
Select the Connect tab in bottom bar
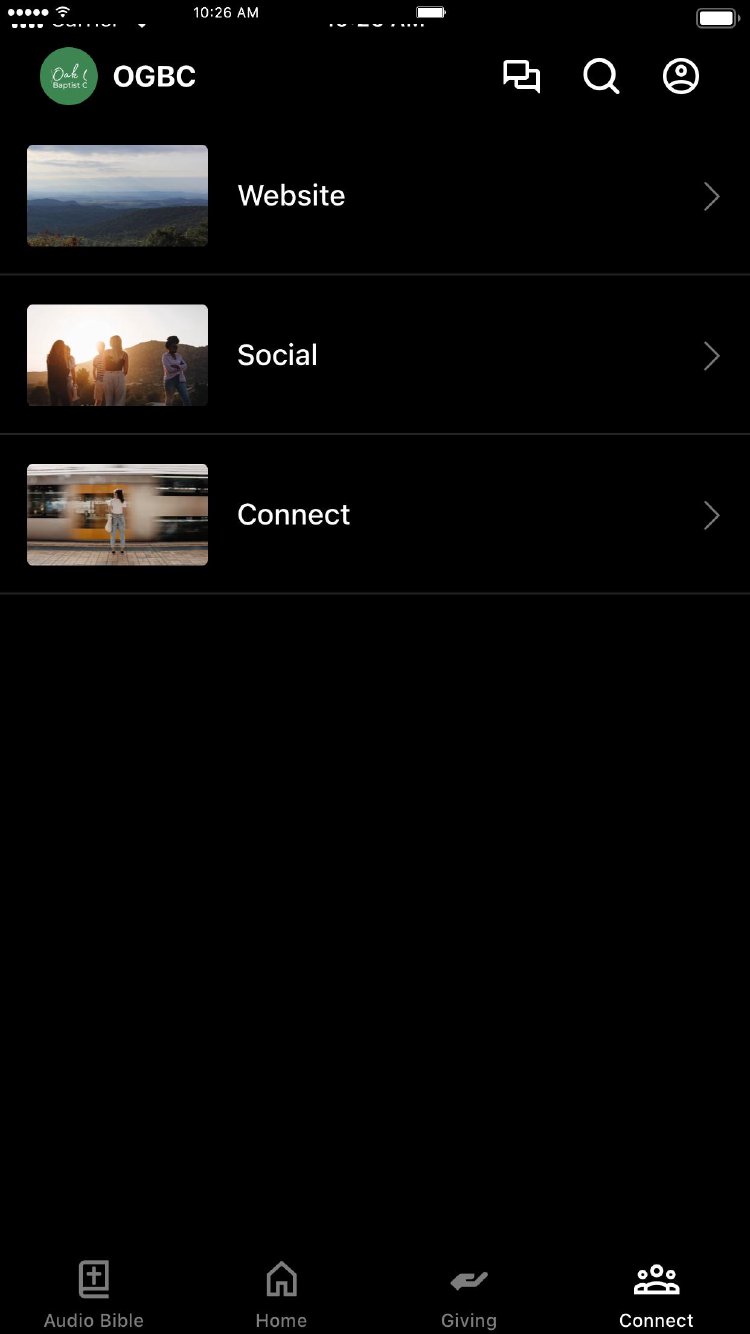click(x=656, y=1294)
